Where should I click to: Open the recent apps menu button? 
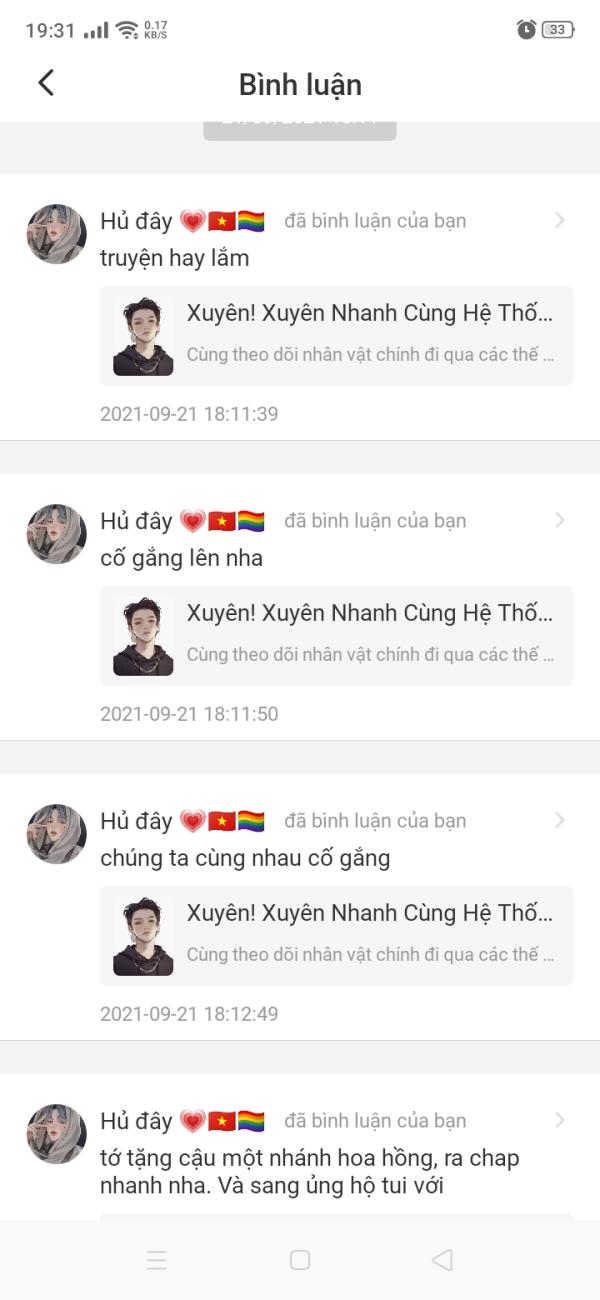click(157, 1260)
